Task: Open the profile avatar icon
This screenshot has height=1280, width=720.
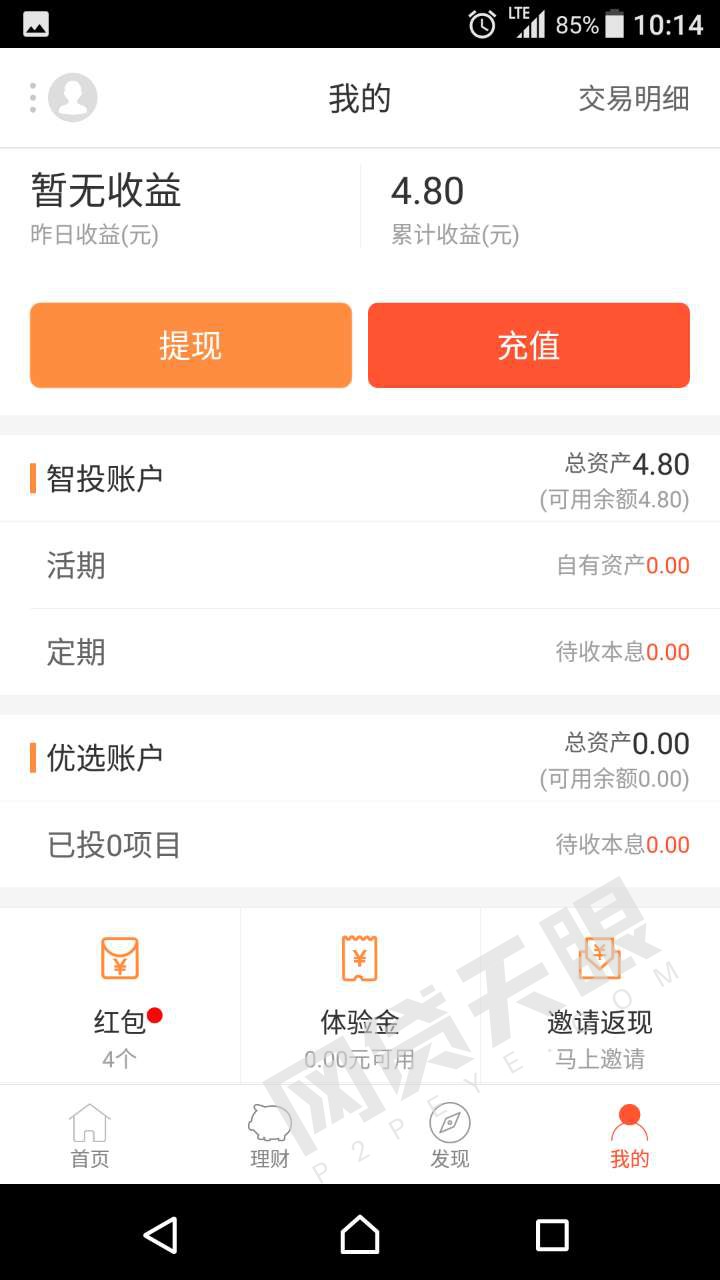Action: coord(72,98)
